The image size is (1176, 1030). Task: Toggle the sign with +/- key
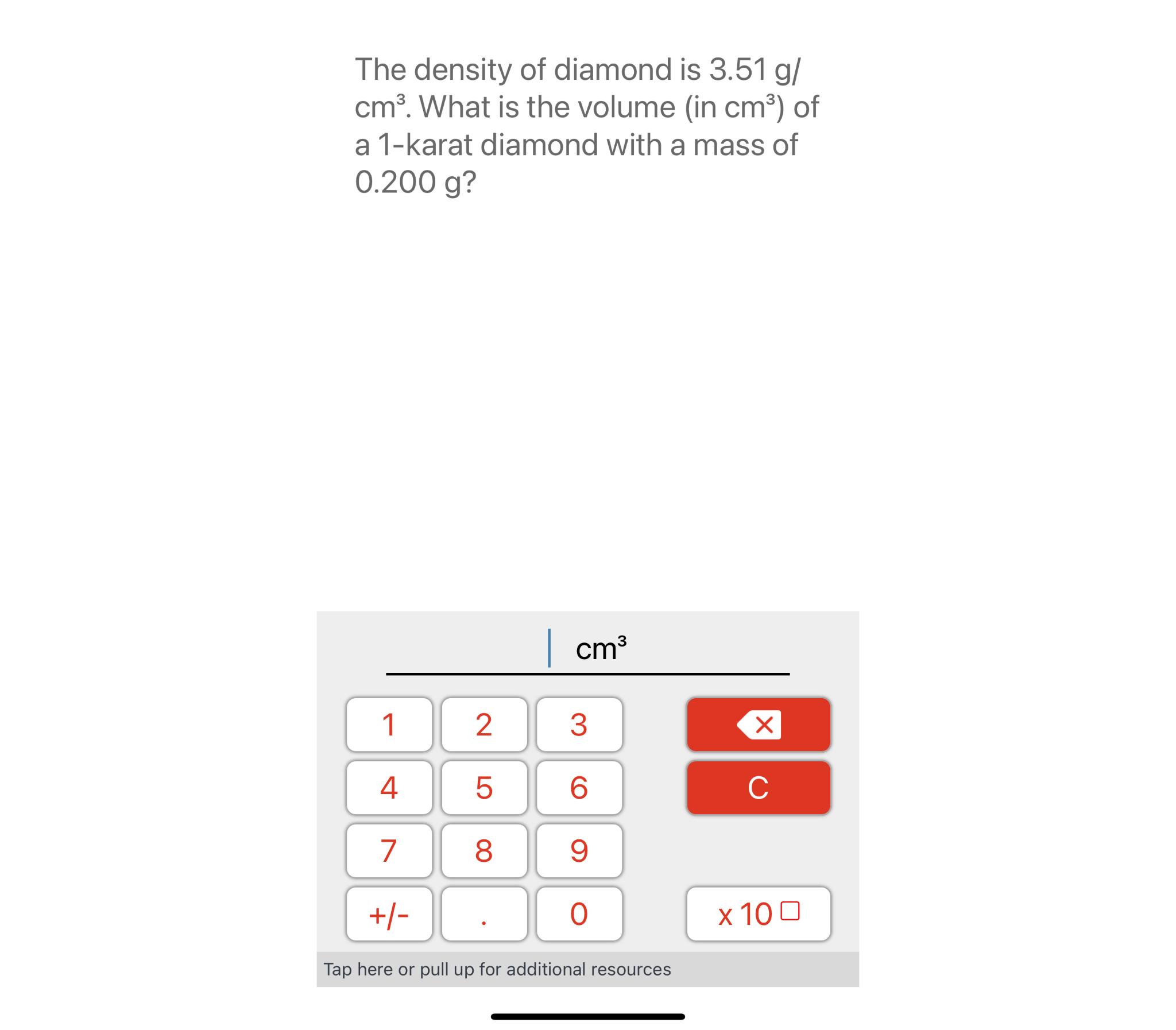389,914
